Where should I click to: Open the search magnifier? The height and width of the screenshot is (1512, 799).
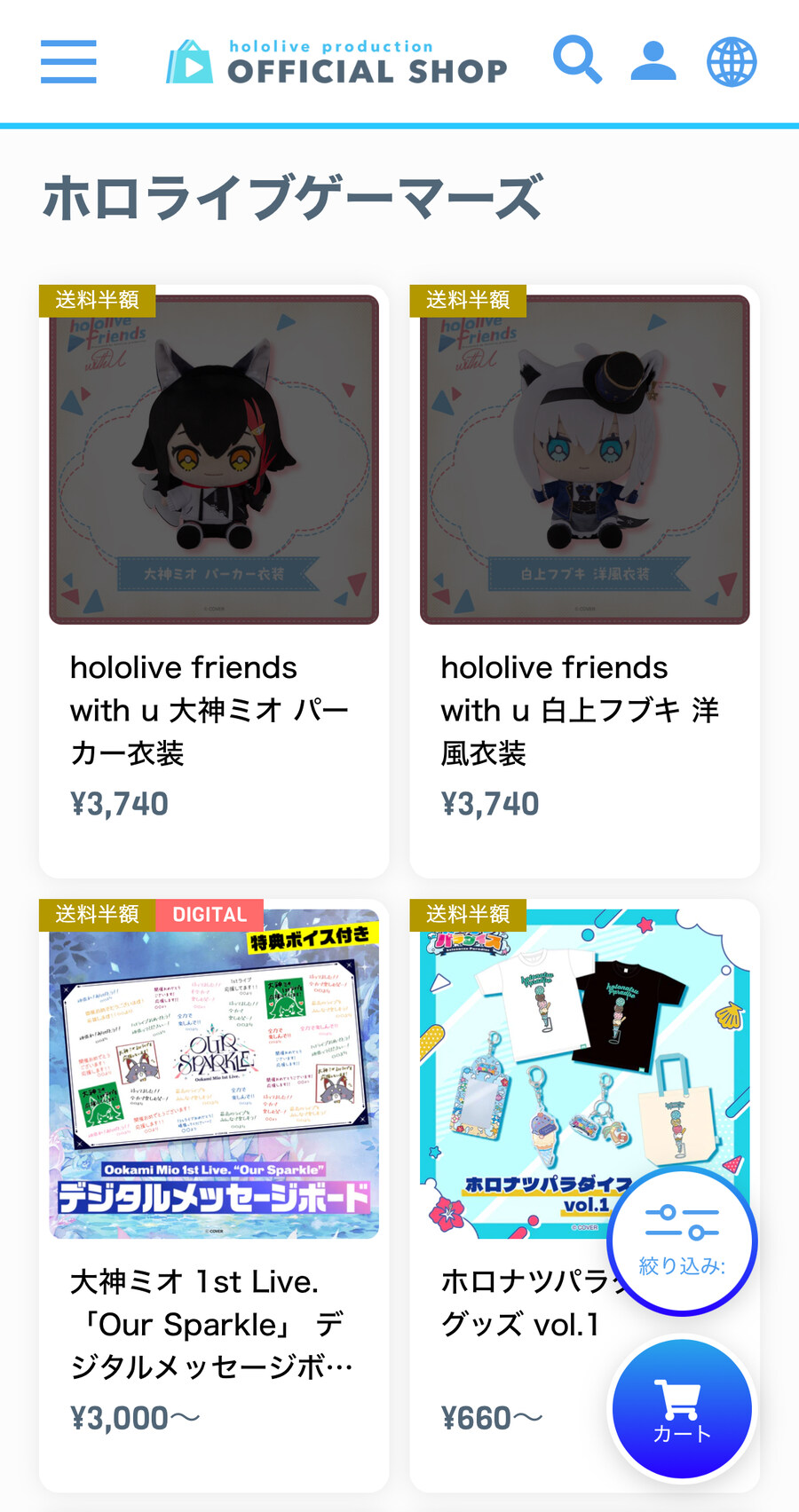pyautogui.click(x=577, y=60)
